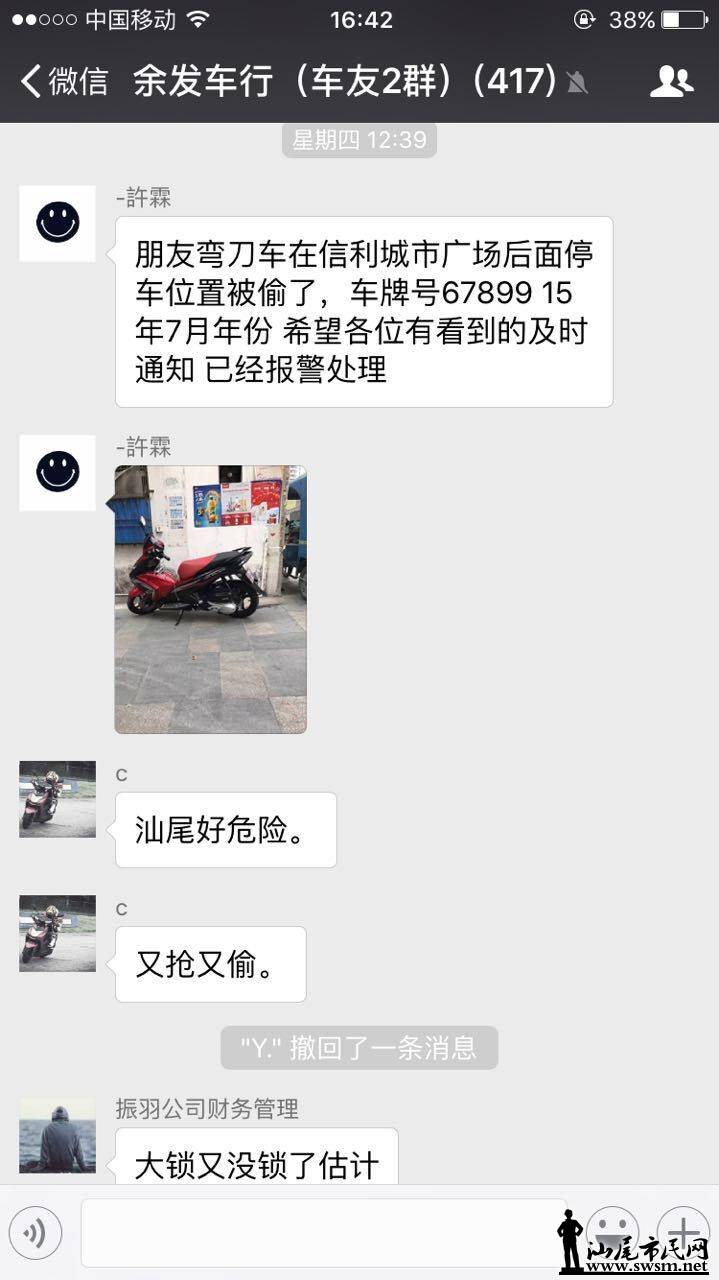Screen dimensions: 719x1280
Task: Open the red motorcycle photo from -許霖
Action: 210,599
